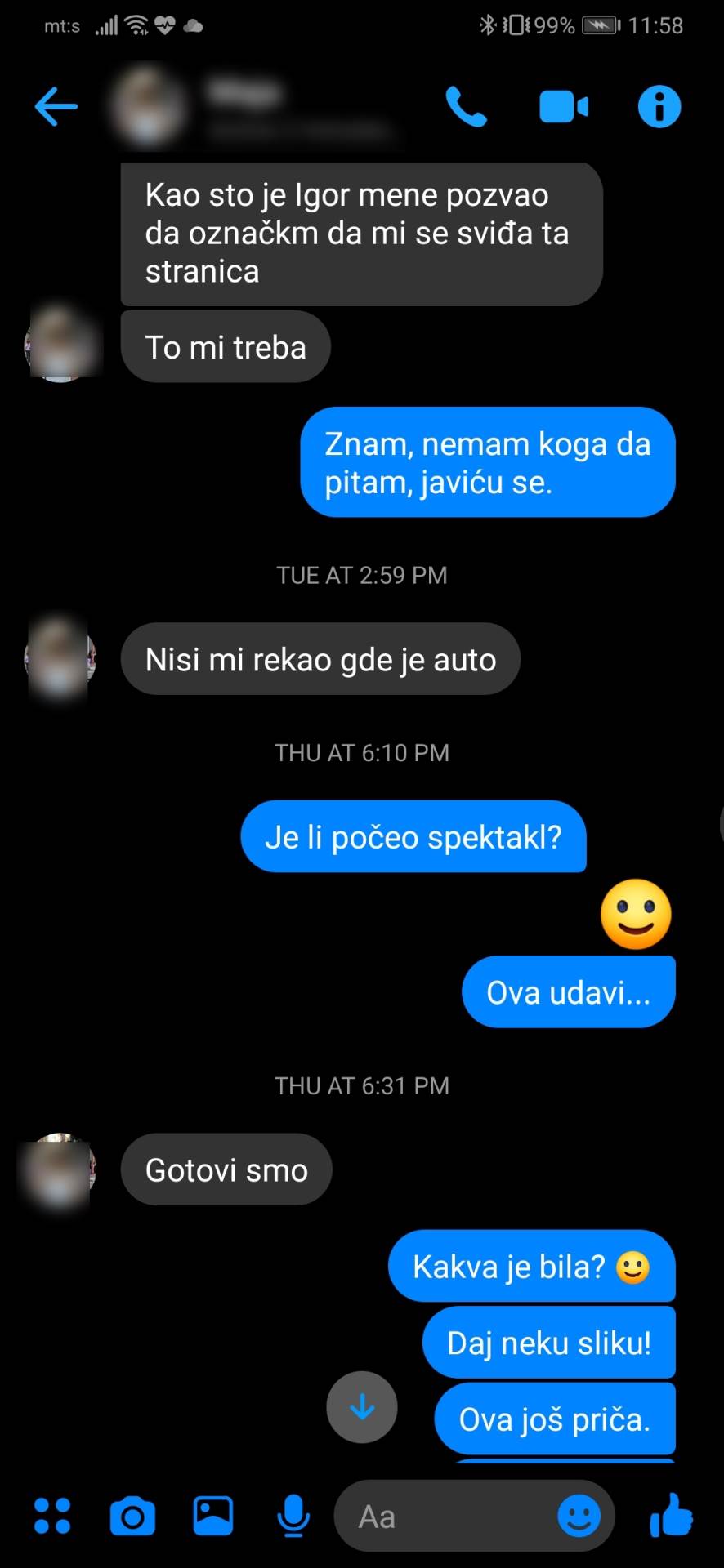Screen dimensions: 724x1568
Task: Start a voice call with this contact
Action: click(466, 106)
